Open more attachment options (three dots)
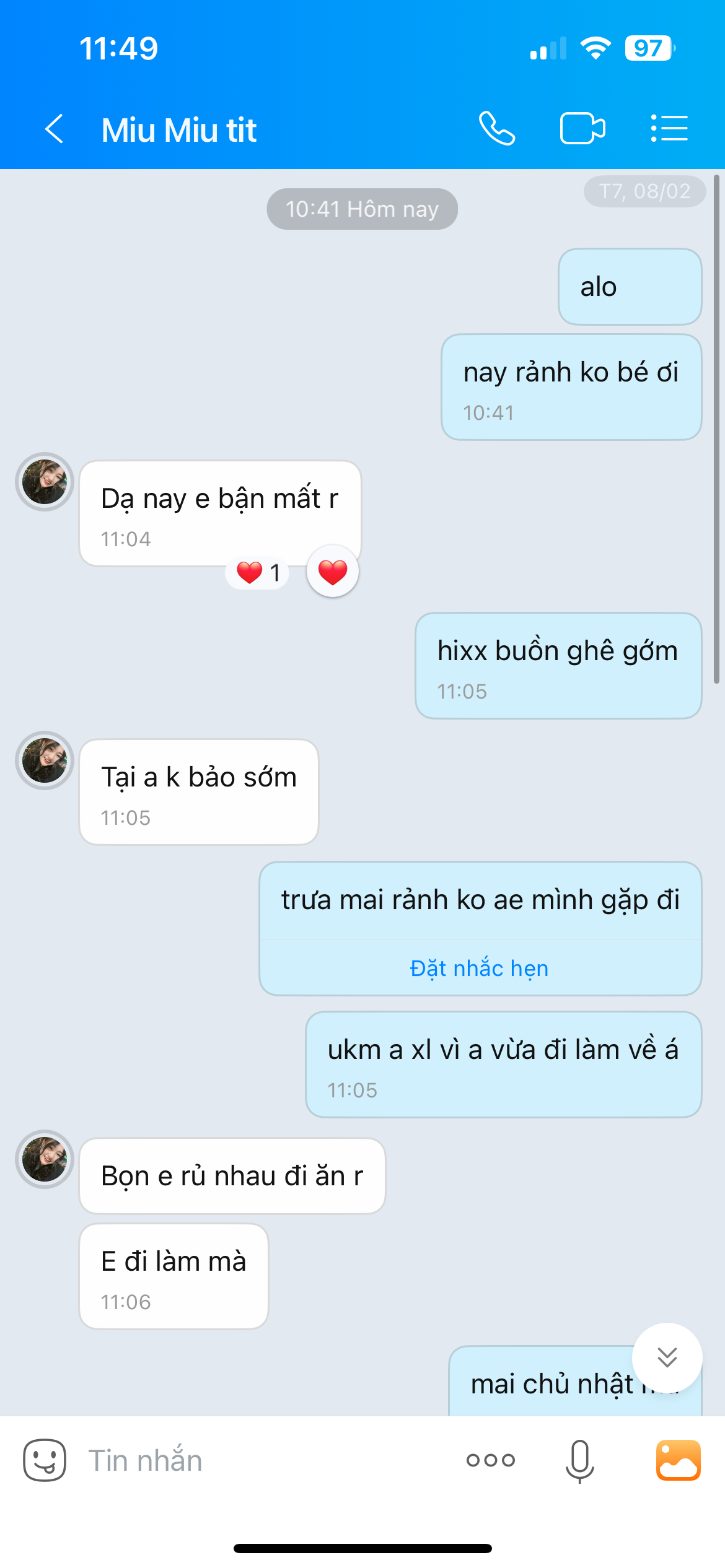This screenshot has width=725, height=1568. [x=490, y=1460]
